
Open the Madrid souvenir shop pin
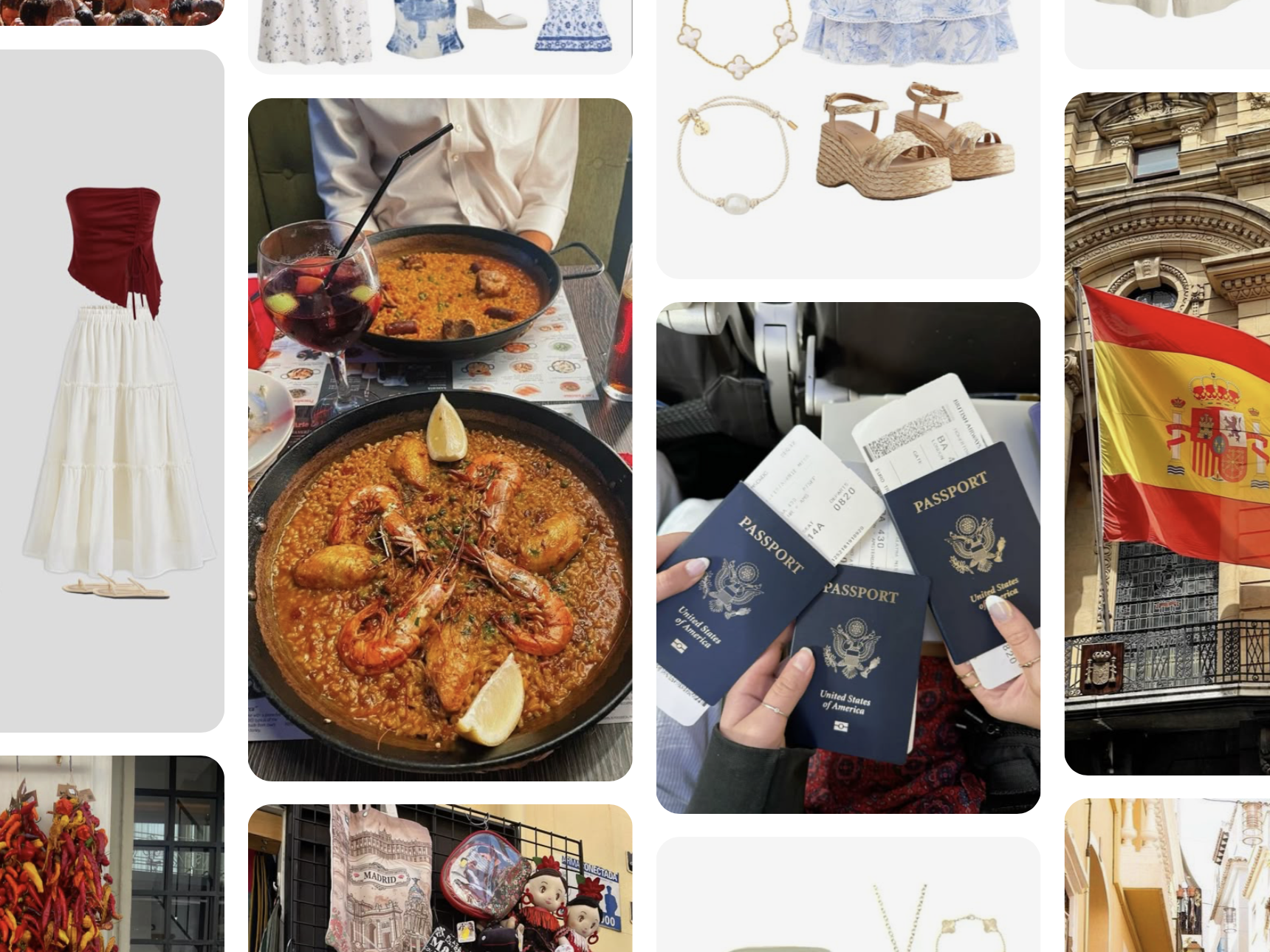[440, 879]
